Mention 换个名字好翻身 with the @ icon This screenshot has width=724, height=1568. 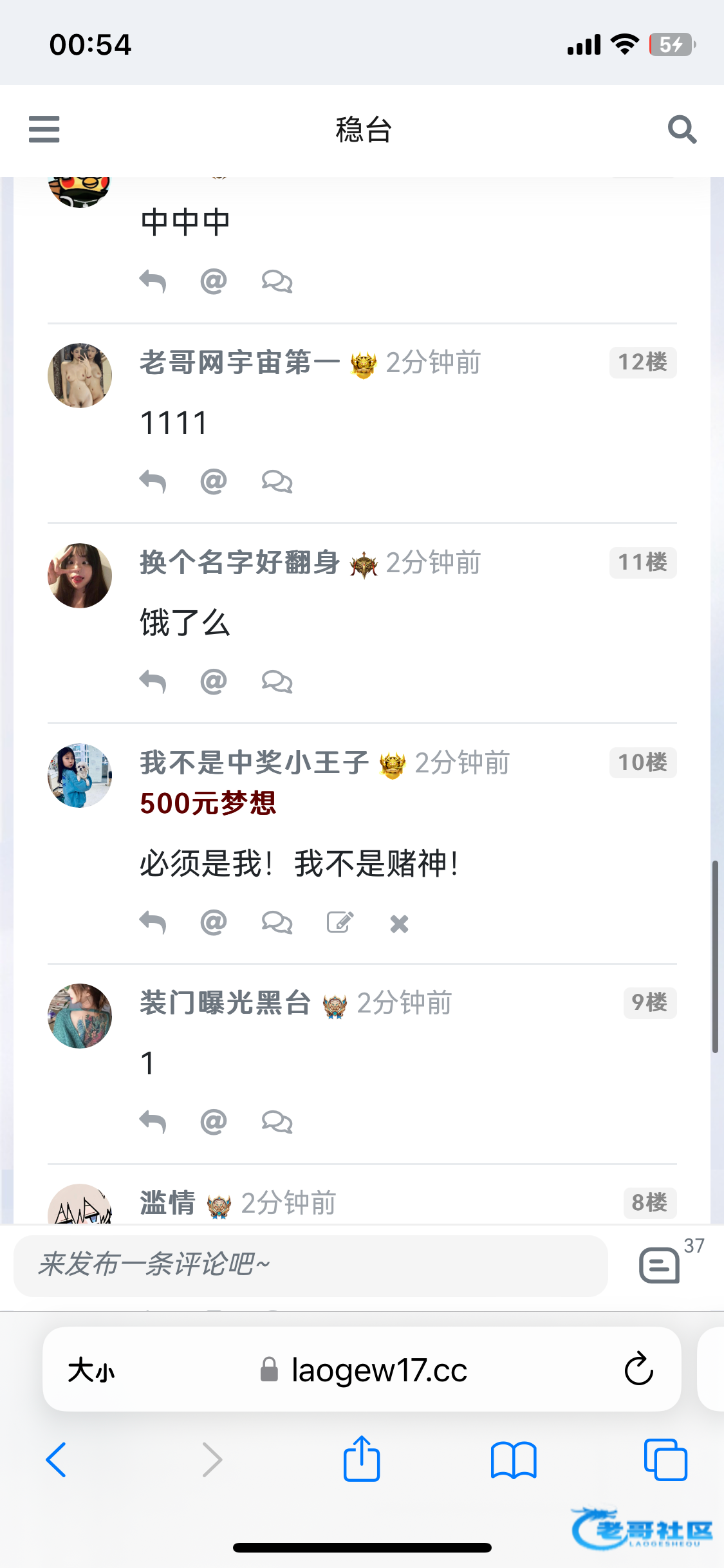(214, 681)
